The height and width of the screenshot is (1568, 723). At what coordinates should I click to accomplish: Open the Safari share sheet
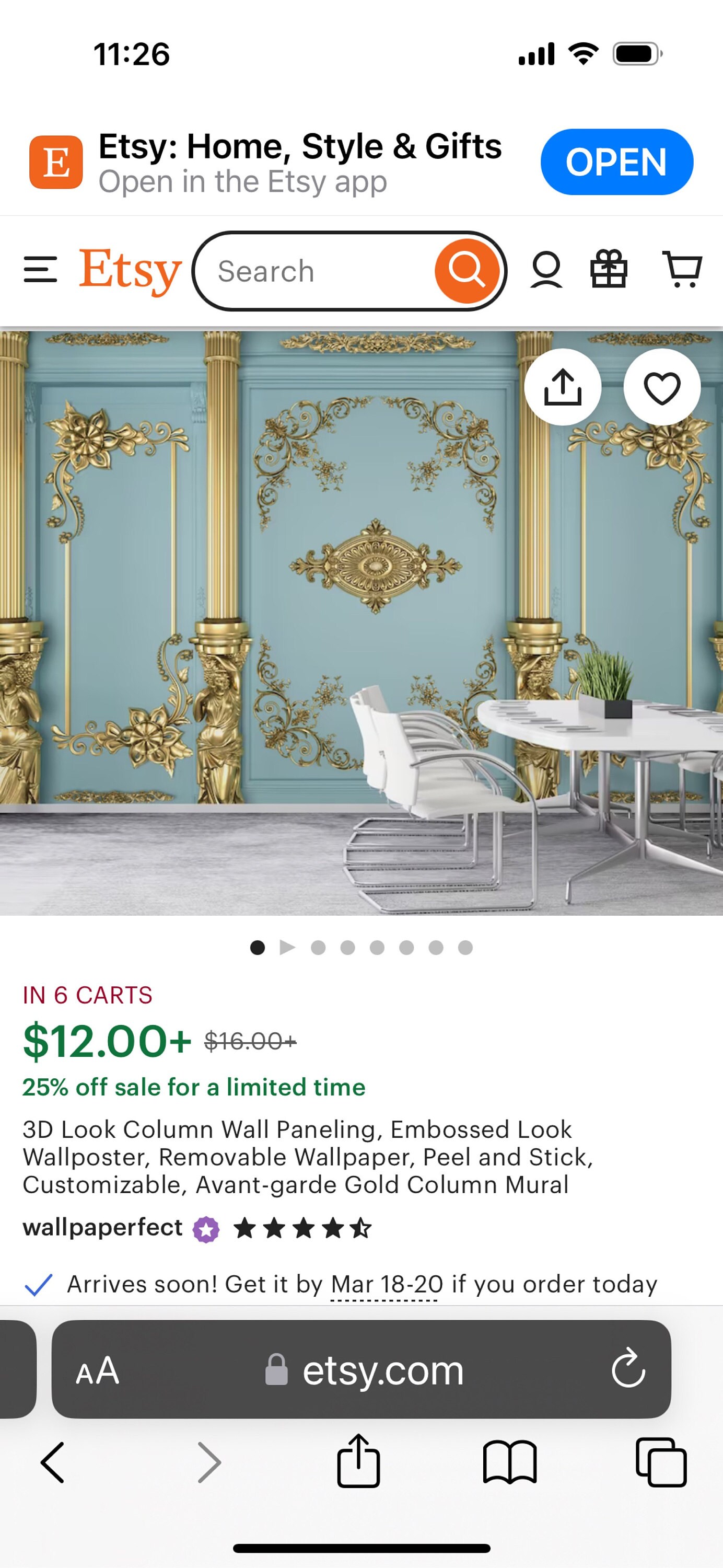point(358,1460)
